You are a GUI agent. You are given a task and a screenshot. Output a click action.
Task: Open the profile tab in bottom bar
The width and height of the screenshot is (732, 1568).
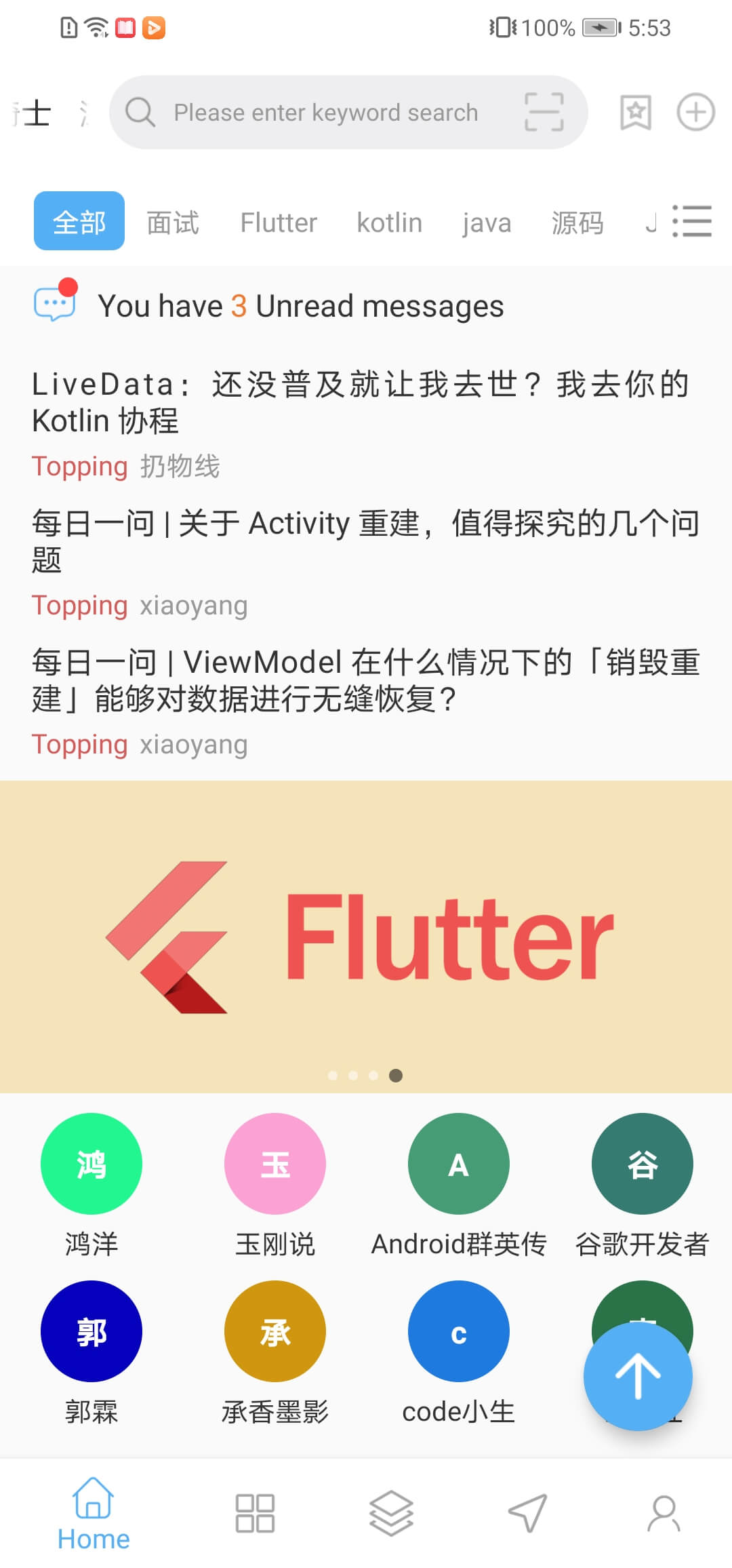point(664,1513)
